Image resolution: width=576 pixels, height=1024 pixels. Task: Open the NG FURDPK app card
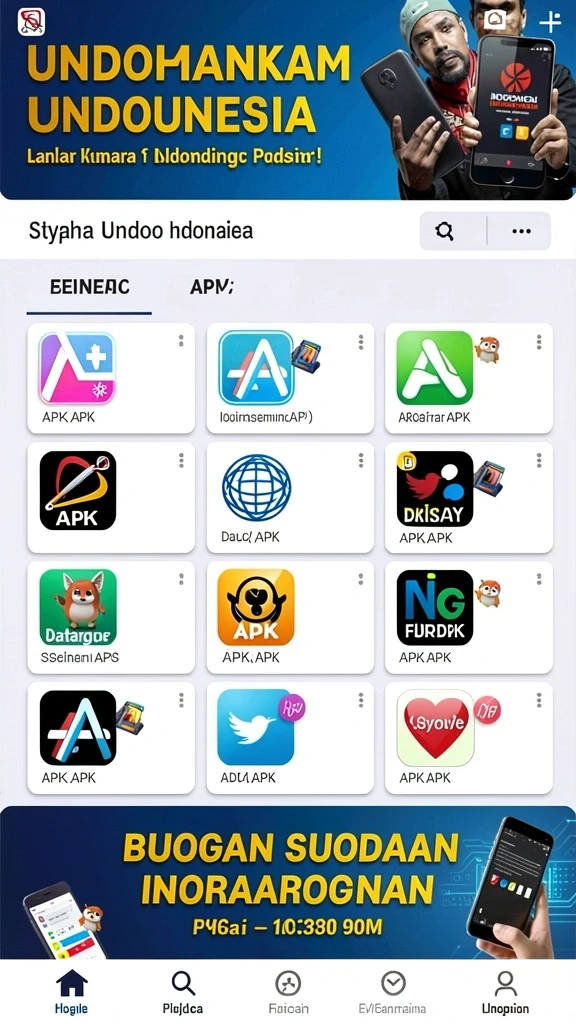pos(469,617)
